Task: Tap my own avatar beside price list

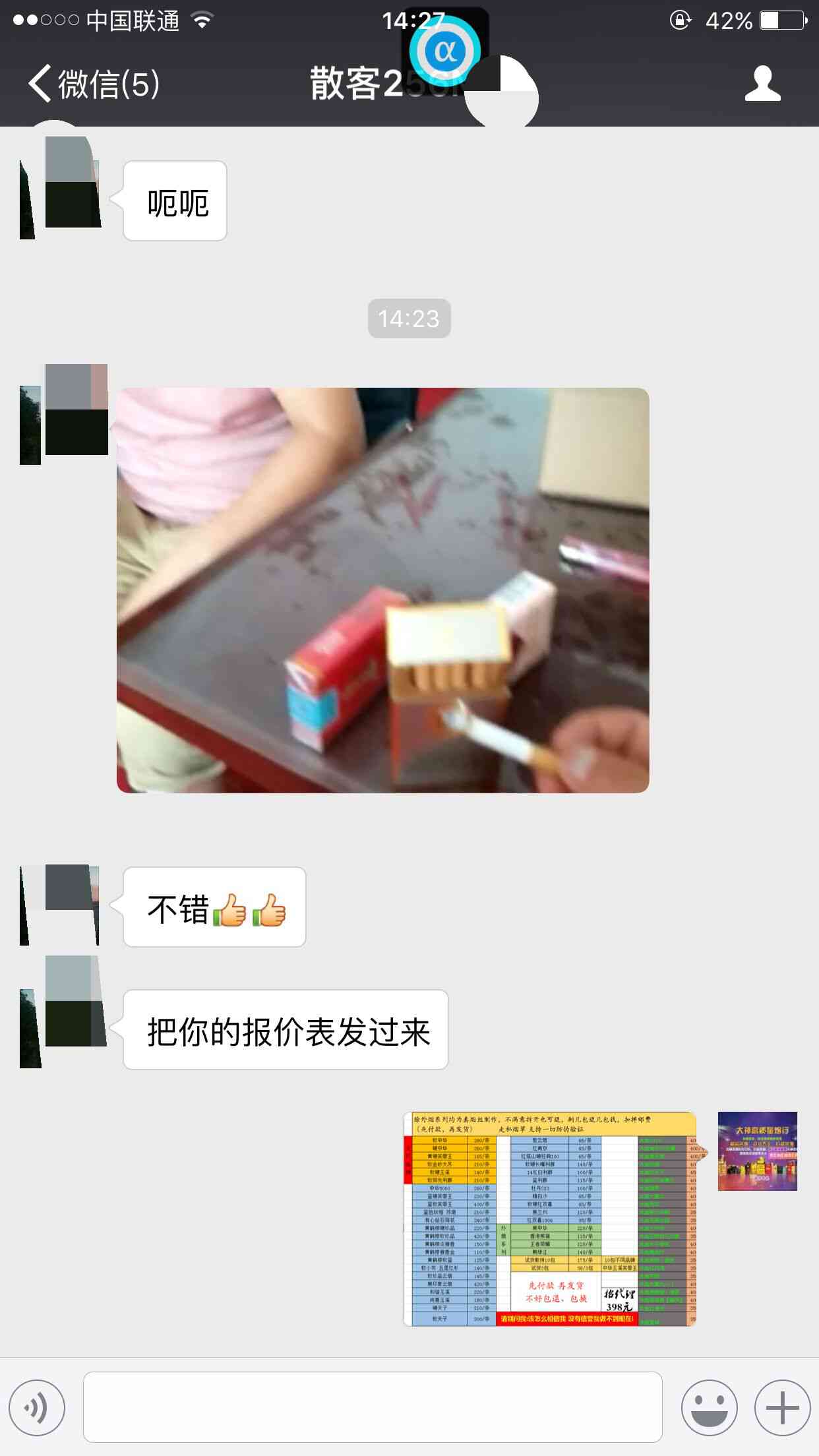Action: click(x=757, y=1151)
